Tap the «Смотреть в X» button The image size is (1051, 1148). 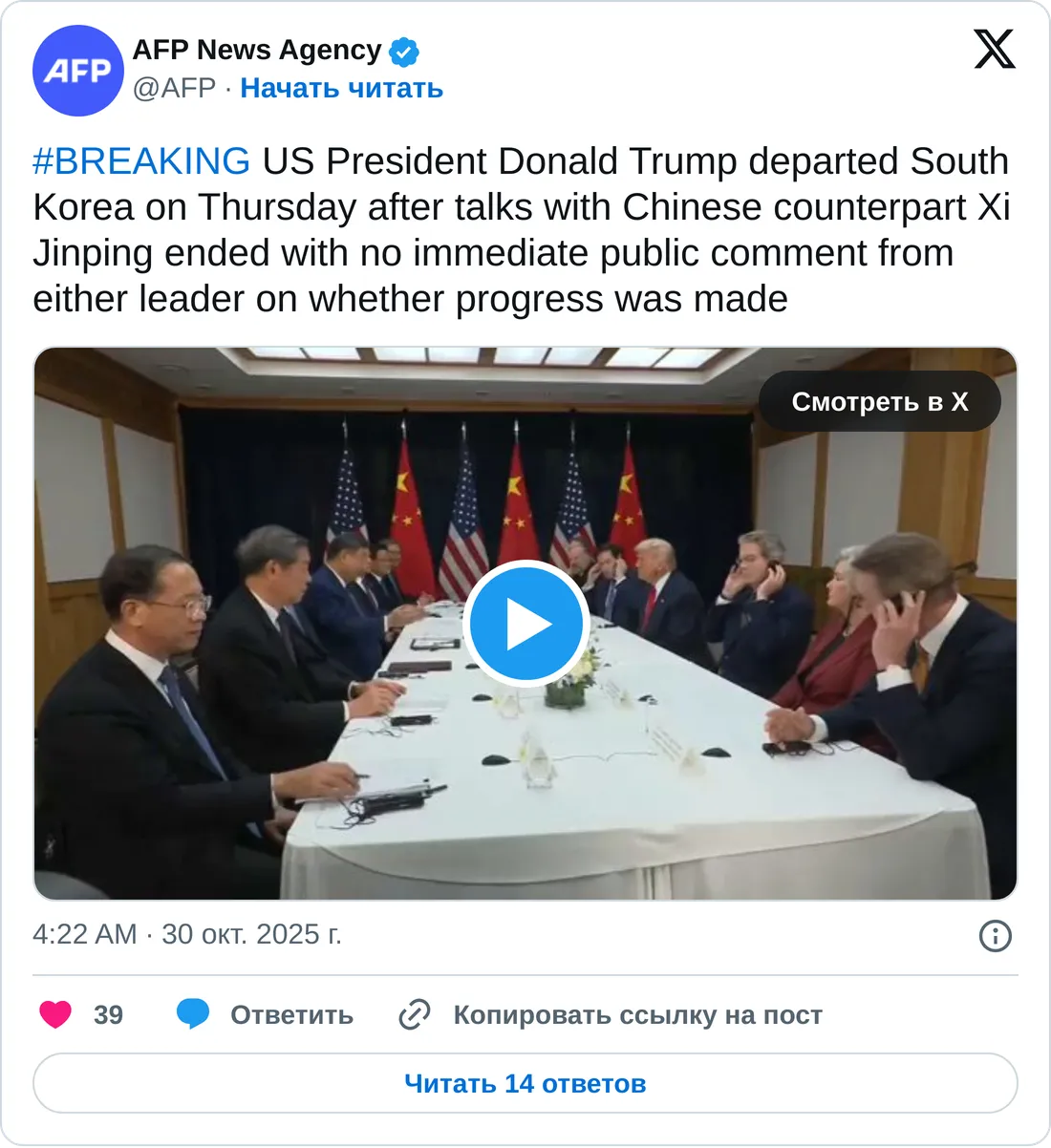[x=879, y=401]
